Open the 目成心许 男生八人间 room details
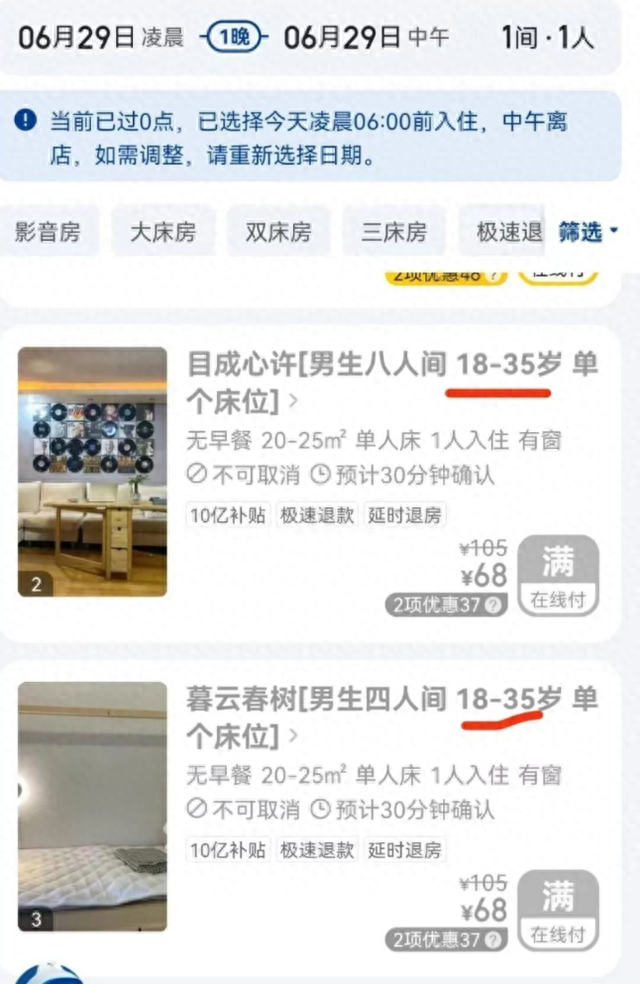 390,382
